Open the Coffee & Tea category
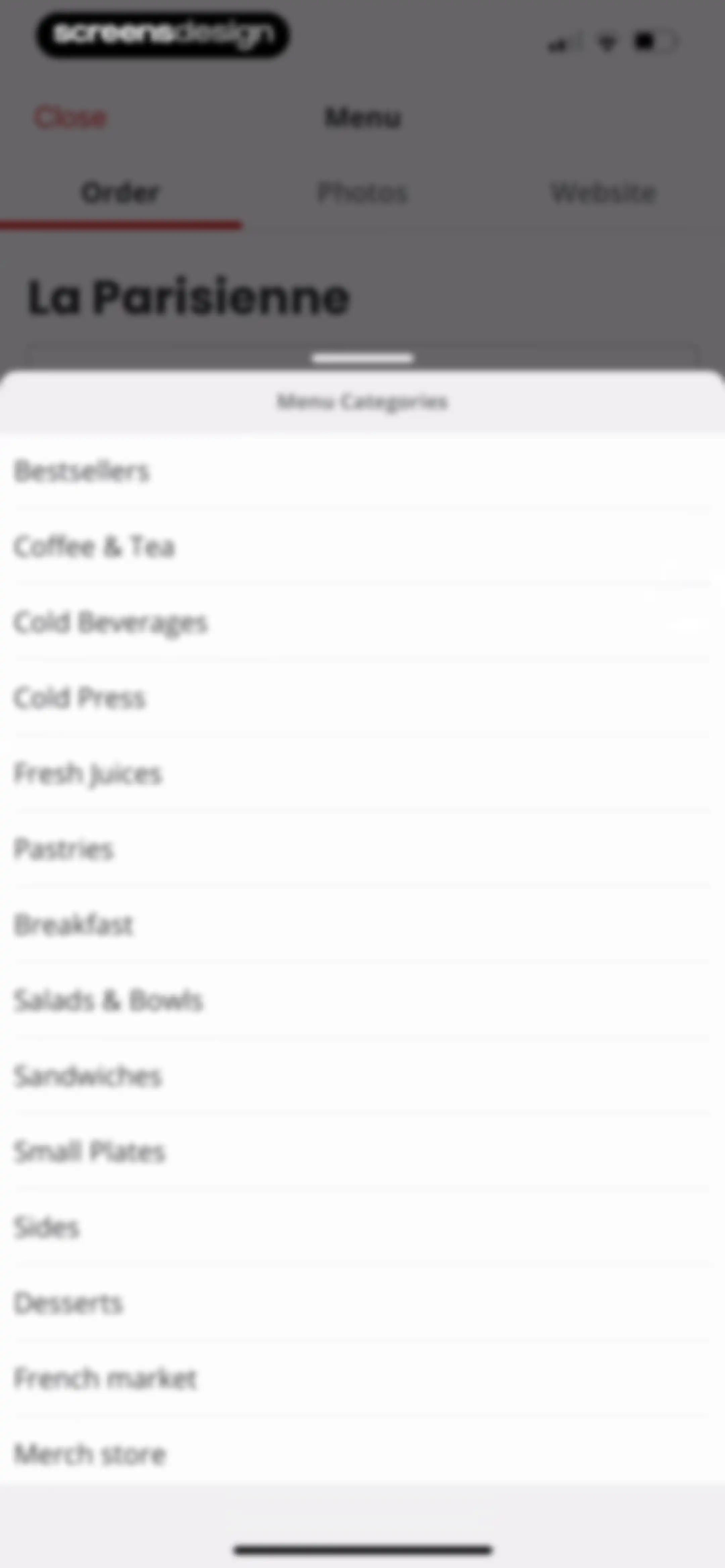 point(362,547)
